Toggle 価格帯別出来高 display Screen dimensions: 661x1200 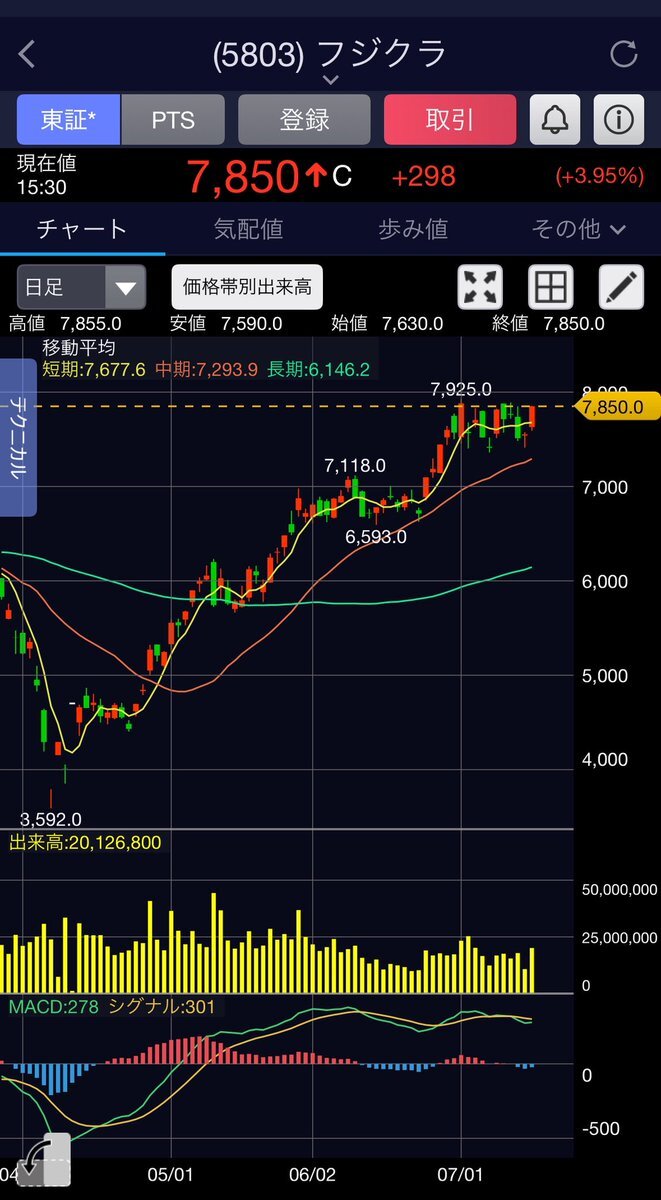click(247, 288)
